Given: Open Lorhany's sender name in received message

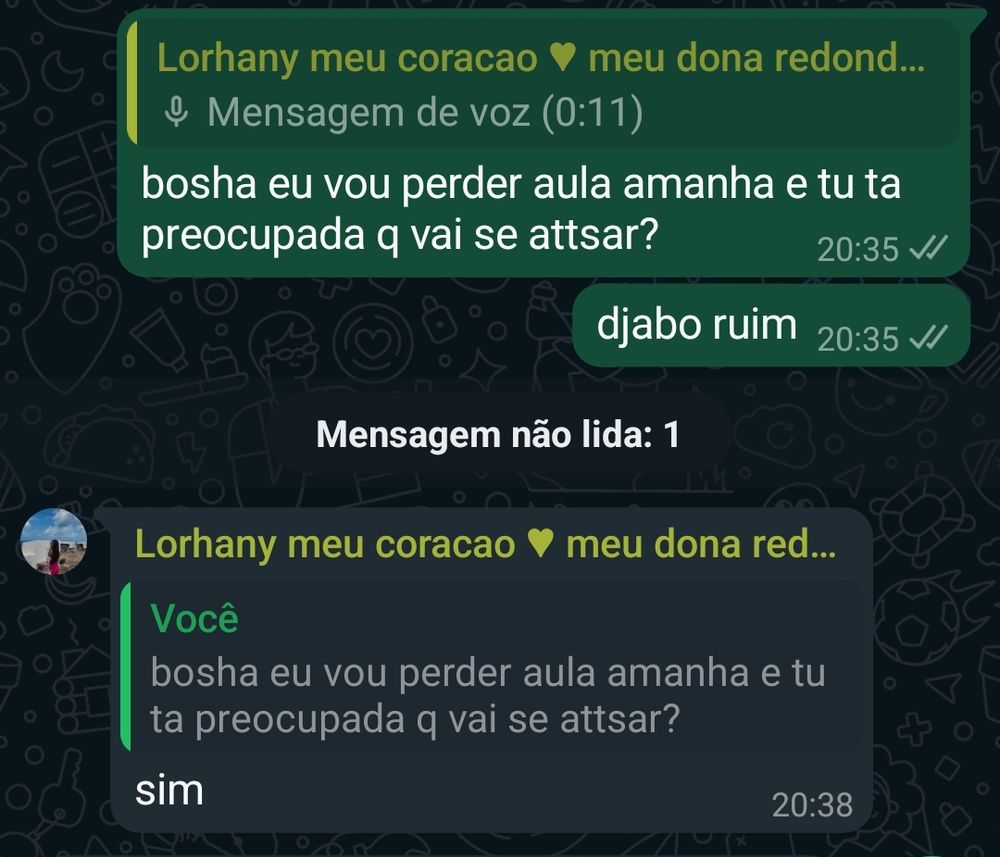Looking at the screenshot, I should coord(484,545).
